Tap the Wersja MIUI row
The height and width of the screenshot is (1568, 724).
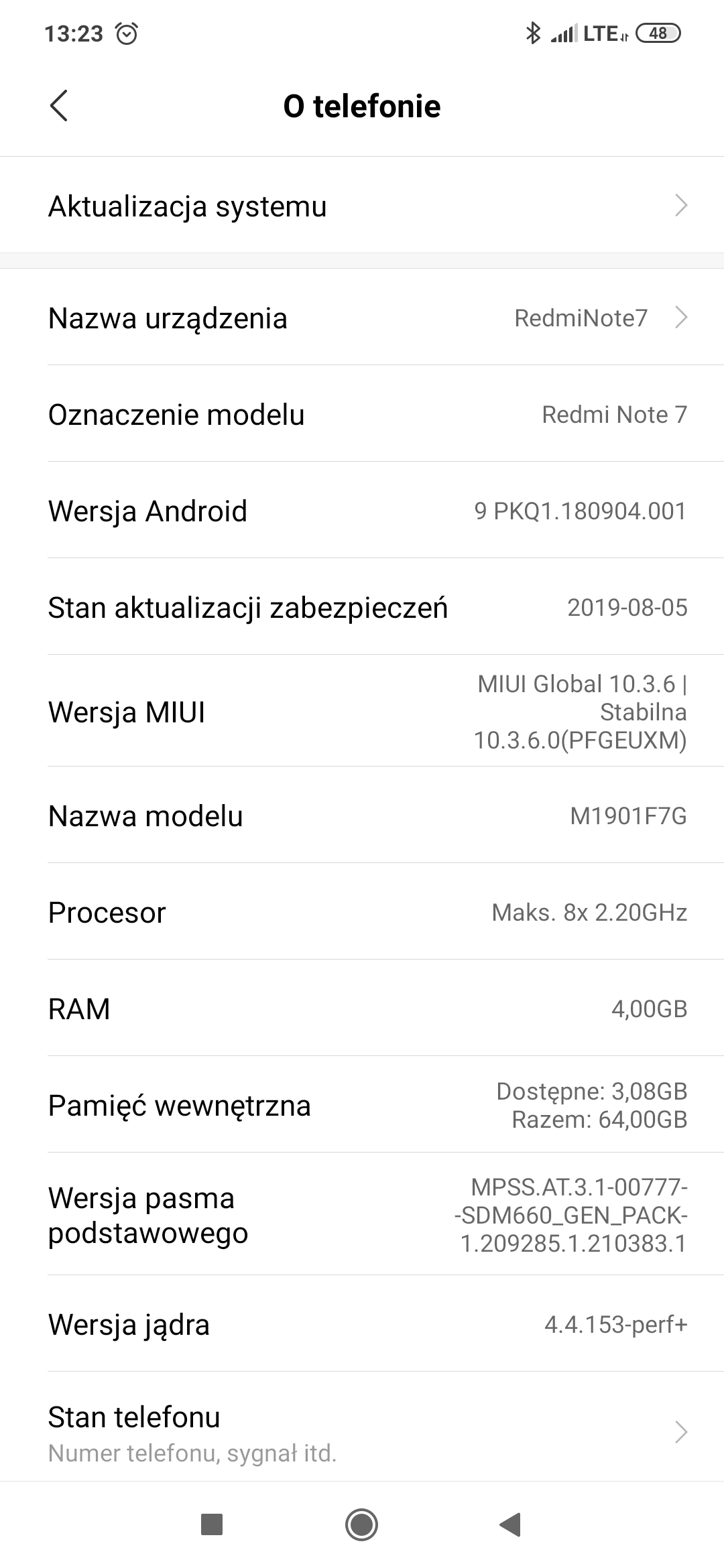(362, 712)
